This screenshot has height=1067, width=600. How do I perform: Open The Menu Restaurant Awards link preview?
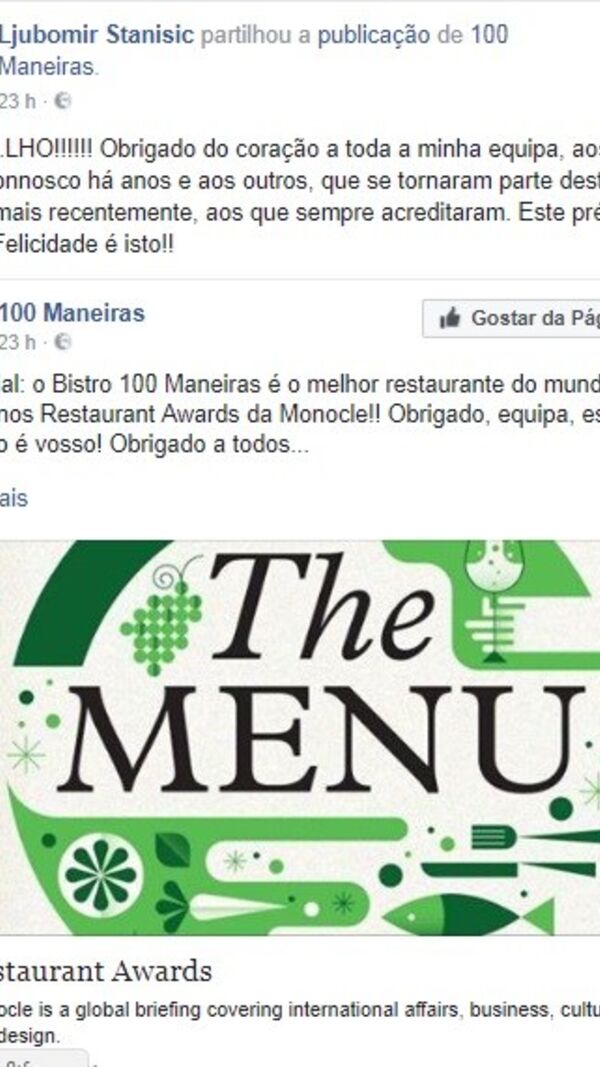(x=300, y=738)
